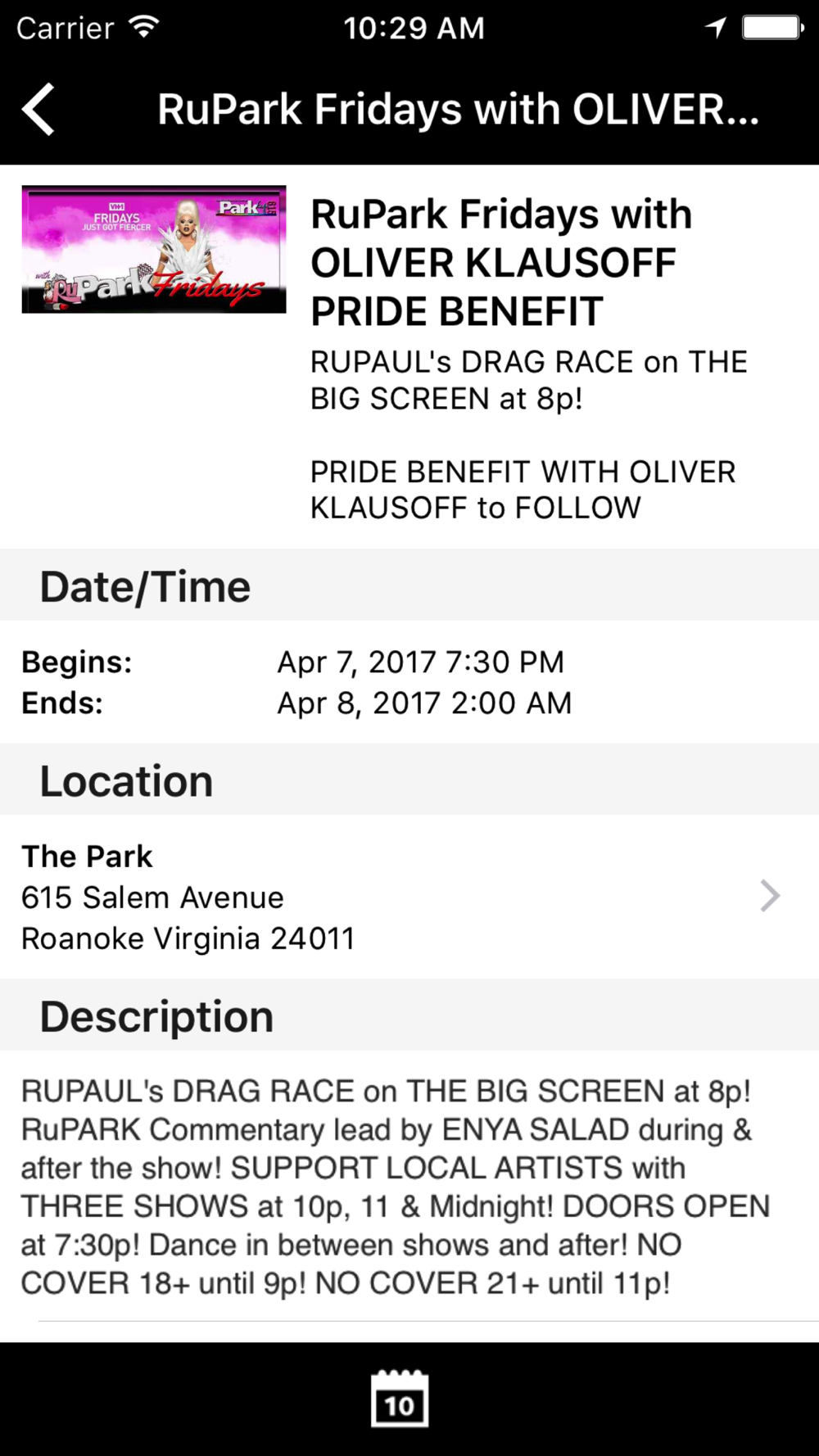Viewport: 819px width, 1456px height.
Task: Add event using the calendar icon
Action: tap(400, 1399)
